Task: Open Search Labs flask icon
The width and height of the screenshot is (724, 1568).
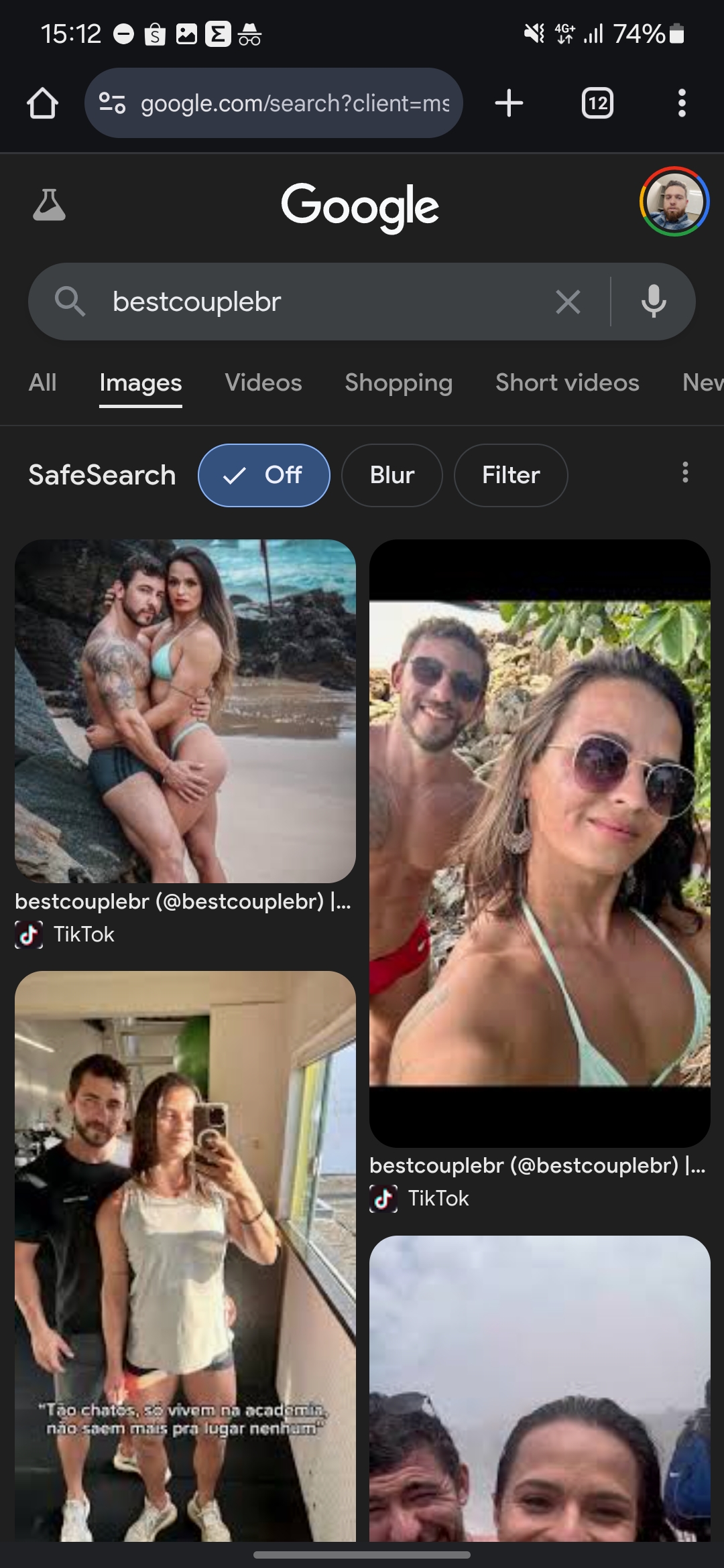Action: [x=49, y=205]
